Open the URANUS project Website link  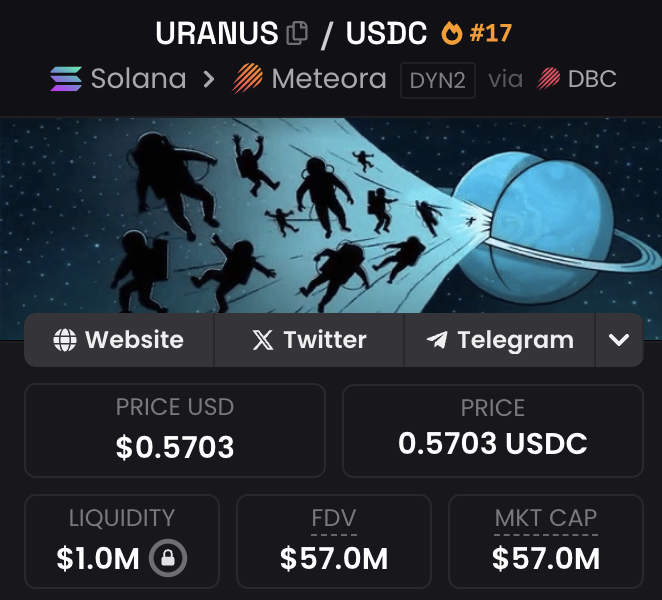coord(119,340)
